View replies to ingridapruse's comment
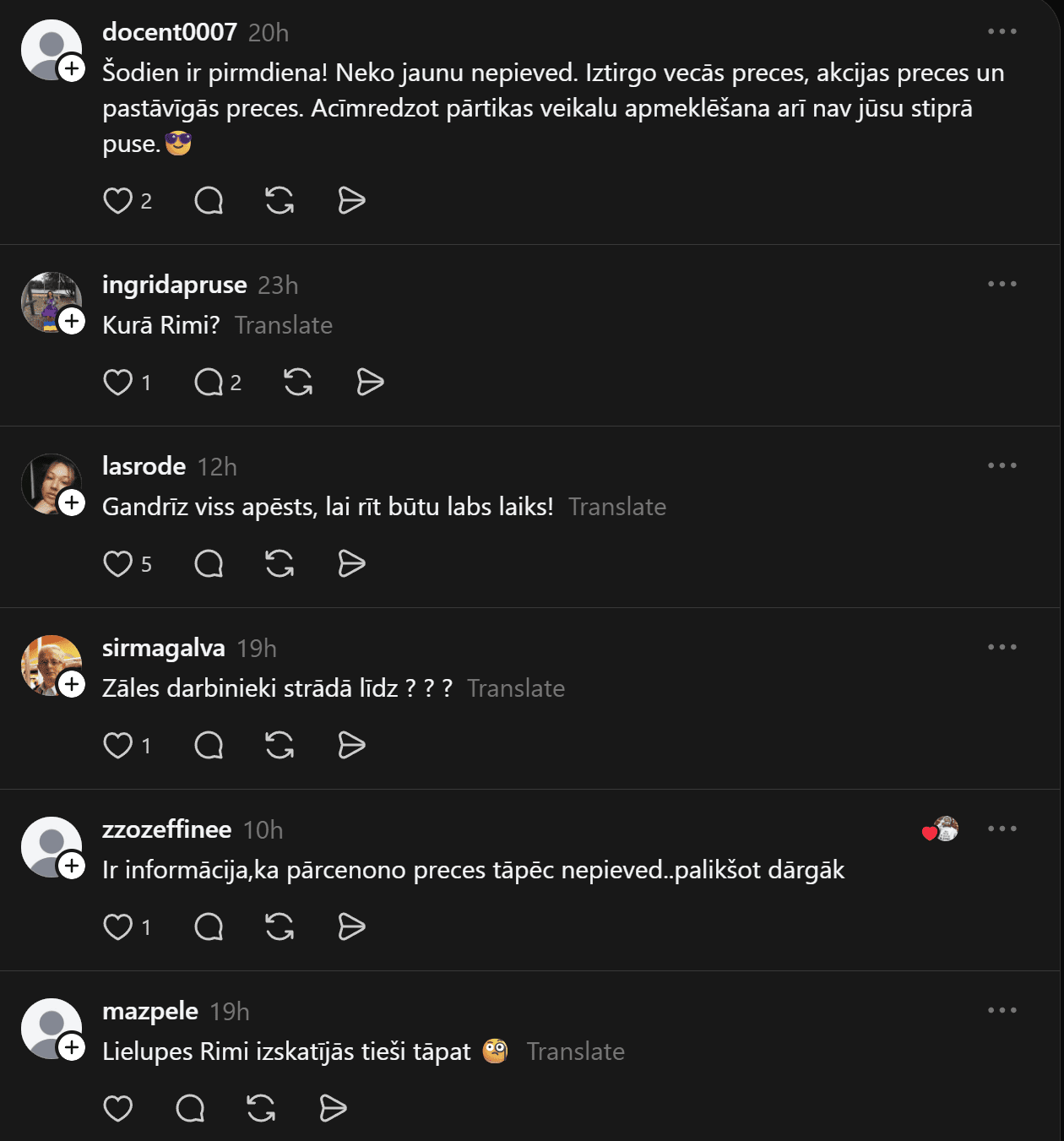 217,383
